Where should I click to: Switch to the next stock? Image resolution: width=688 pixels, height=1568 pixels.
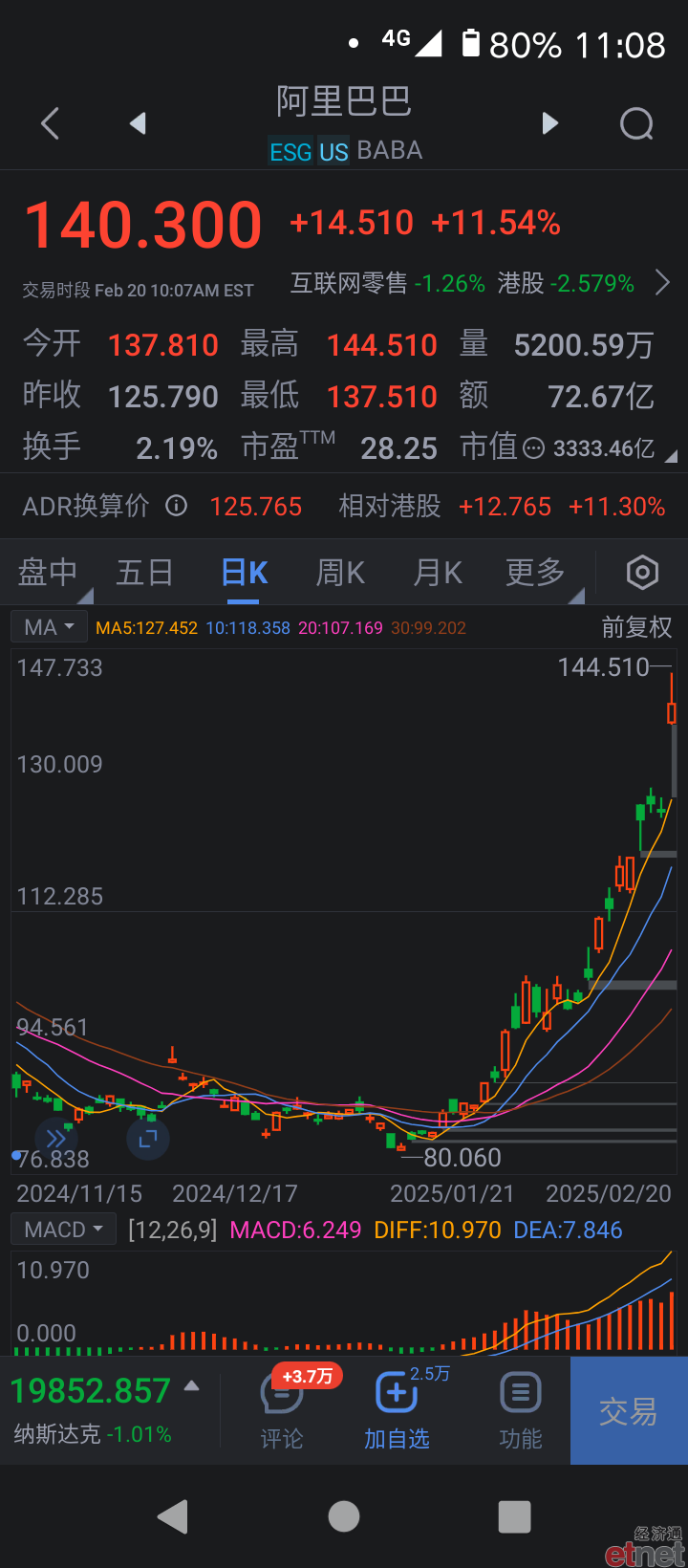(549, 123)
